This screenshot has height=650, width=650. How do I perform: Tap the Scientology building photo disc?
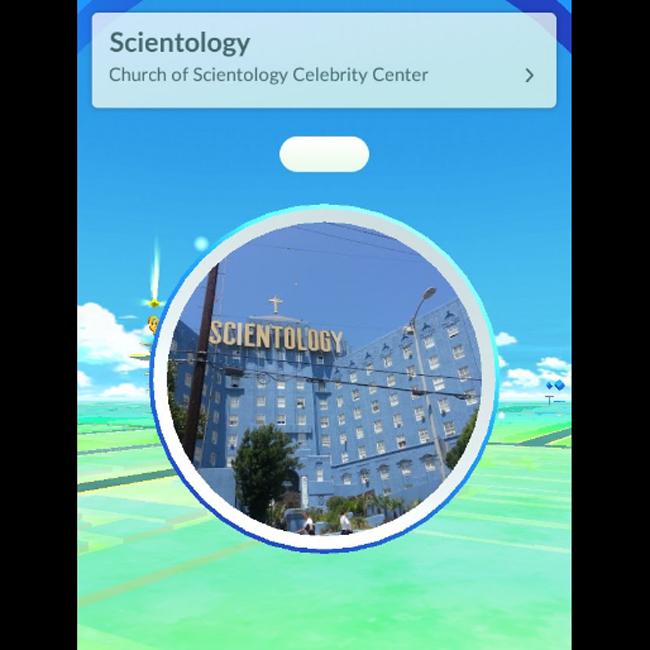tap(324, 380)
